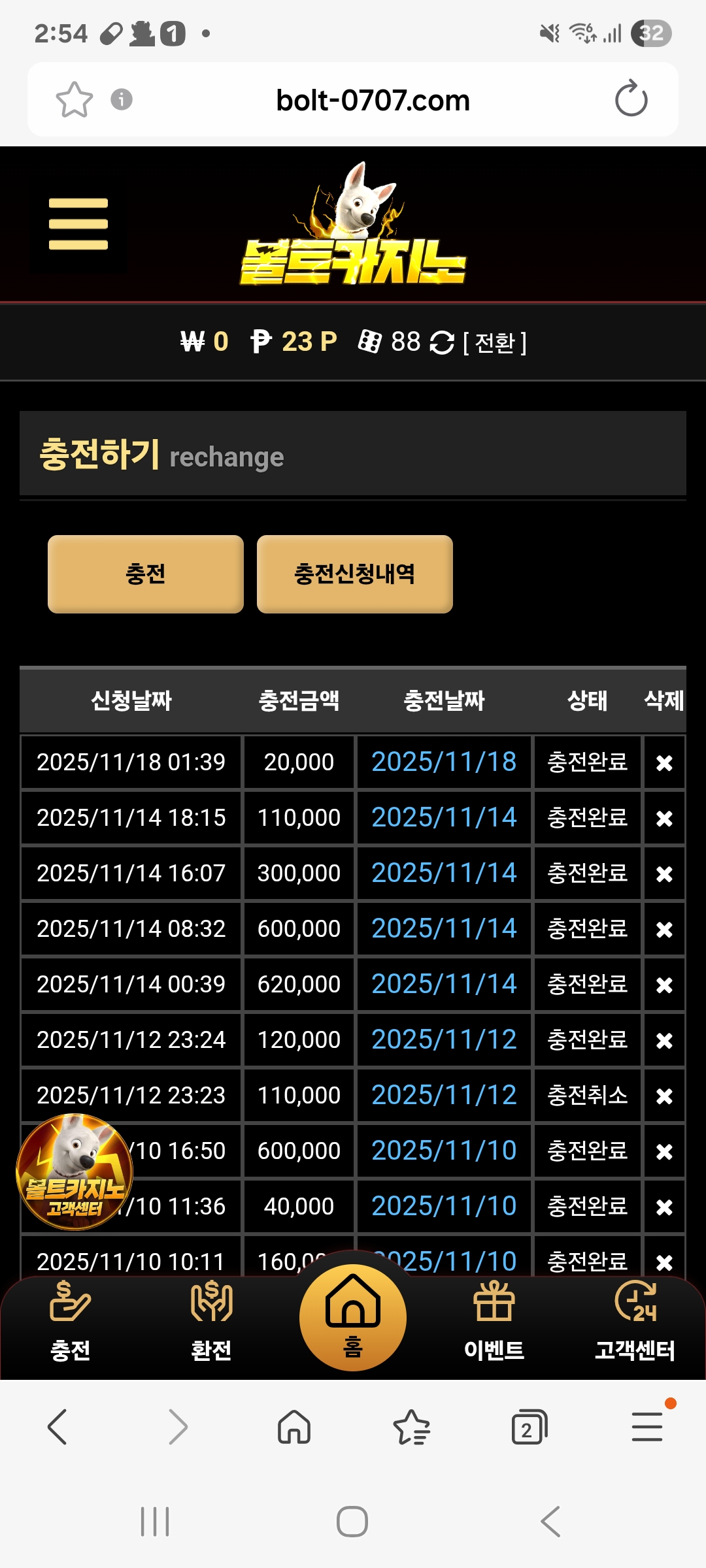
Task: Remove the 2025/11/14 00:39 record
Action: pyautogui.click(x=664, y=985)
